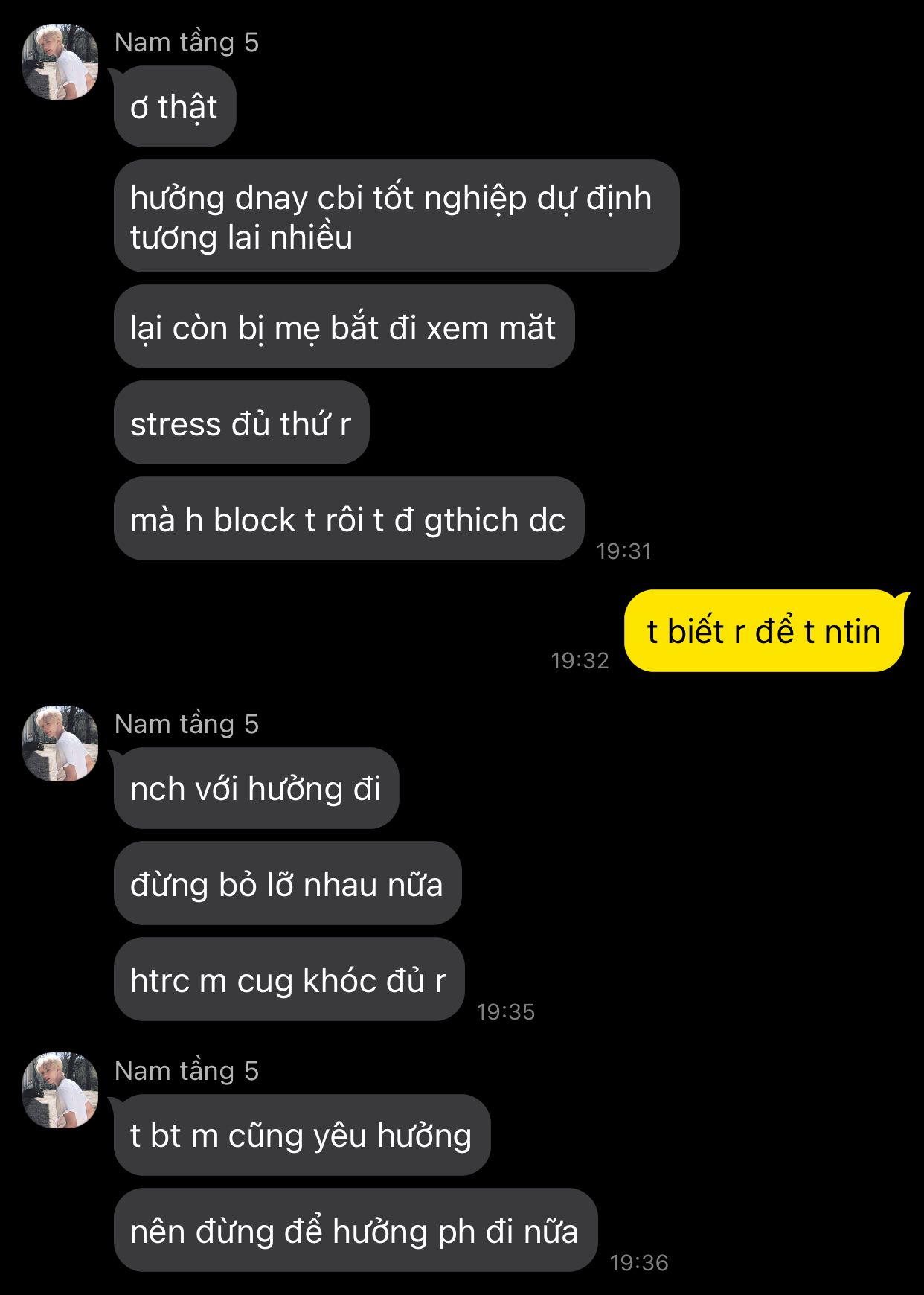Open Nam tầng 5's avatar beside "ơ thật"
The height and width of the screenshot is (1295, 924).
(x=60, y=62)
